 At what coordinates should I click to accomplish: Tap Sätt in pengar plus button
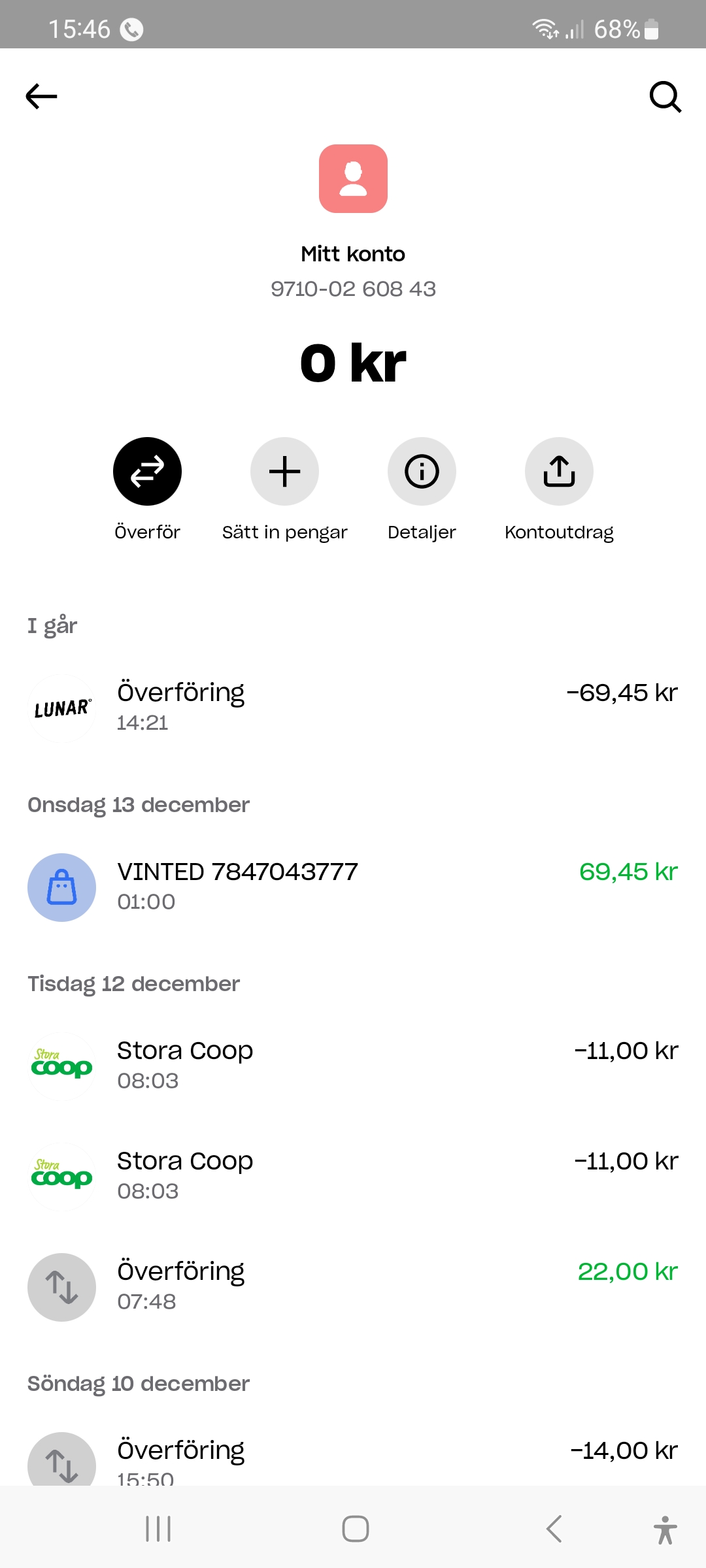(284, 471)
